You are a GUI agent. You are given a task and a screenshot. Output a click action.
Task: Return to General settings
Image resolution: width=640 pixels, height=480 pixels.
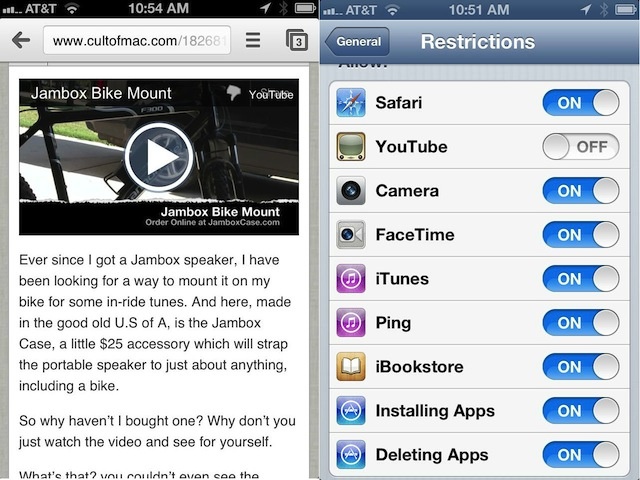(358, 42)
